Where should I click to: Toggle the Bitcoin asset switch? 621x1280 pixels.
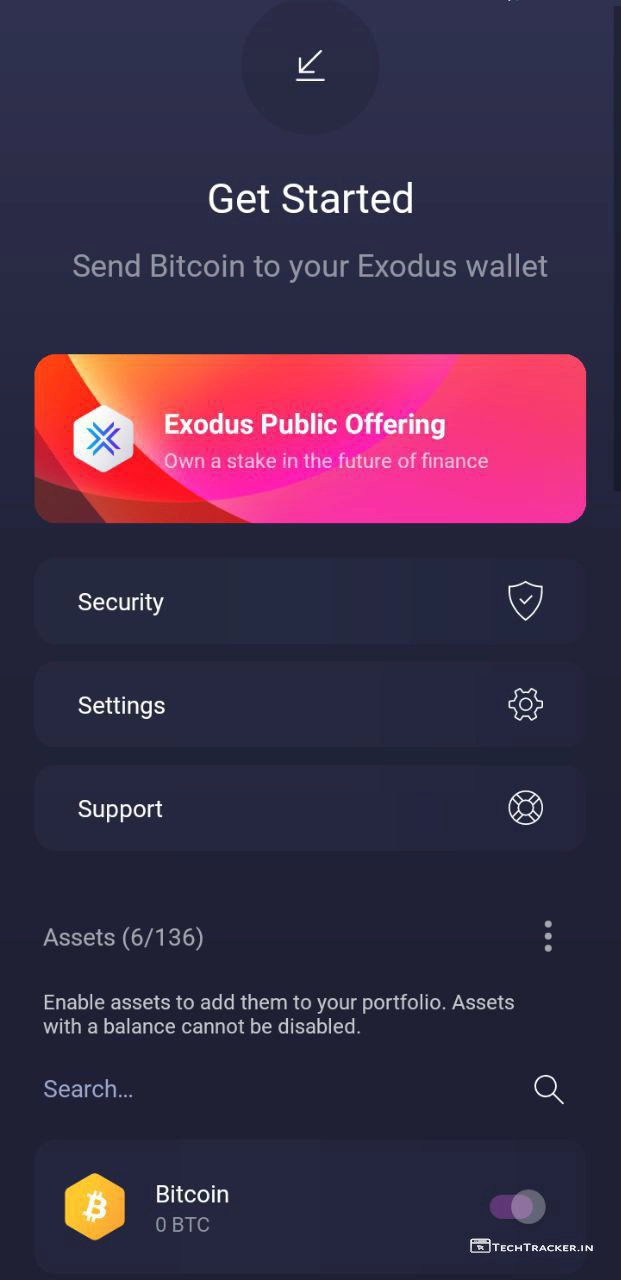517,1207
